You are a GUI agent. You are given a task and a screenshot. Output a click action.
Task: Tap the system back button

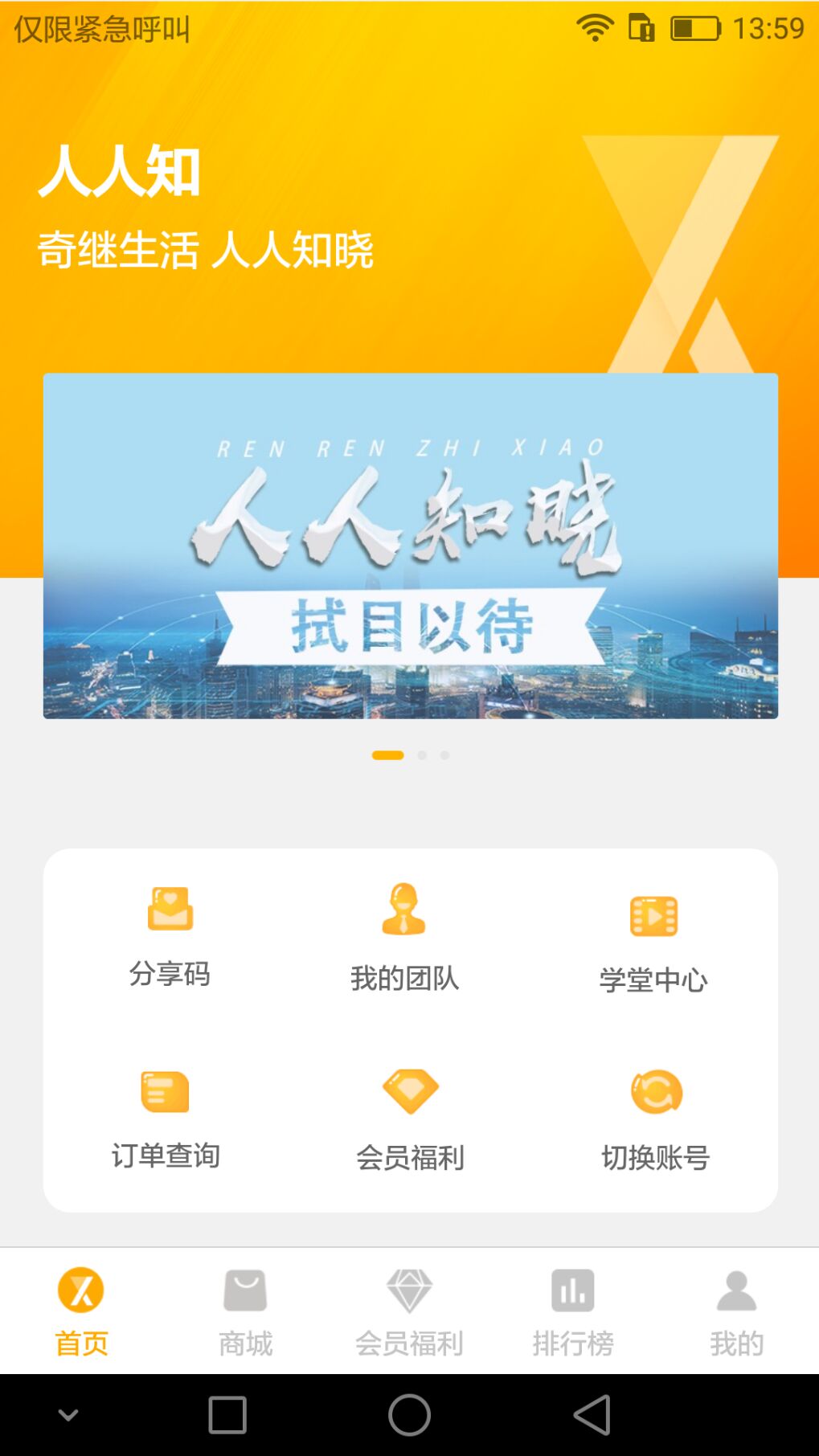(x=592, y=1414)
